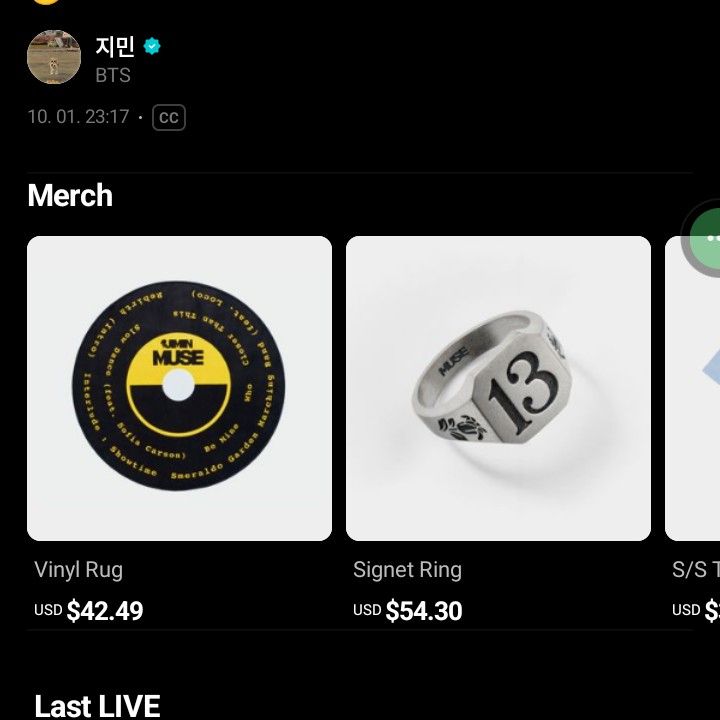View the Signet Ring product
720x720 pixels.
[x=498, y=388]
